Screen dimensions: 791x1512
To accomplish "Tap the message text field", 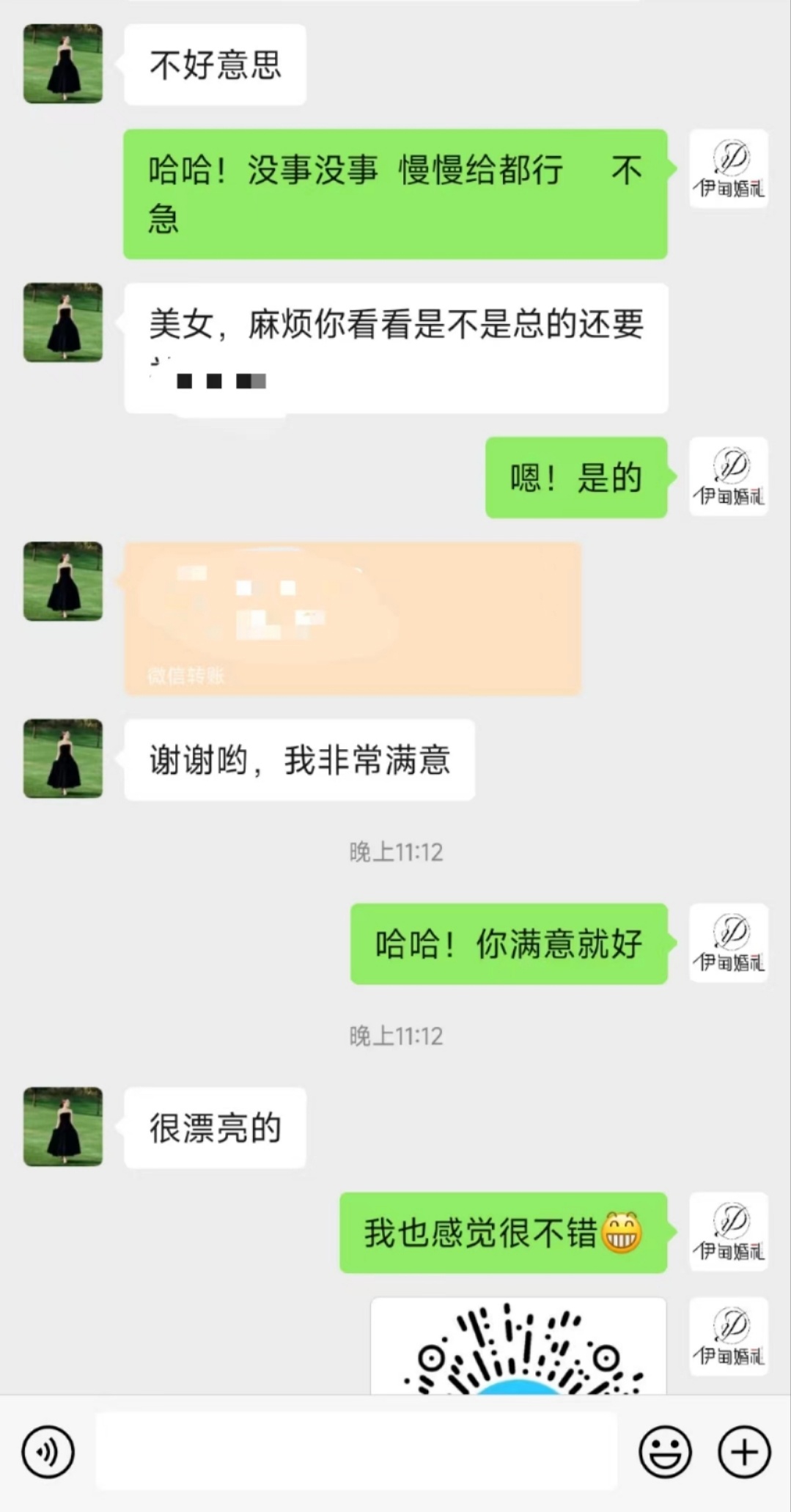I will [356, 1451].
